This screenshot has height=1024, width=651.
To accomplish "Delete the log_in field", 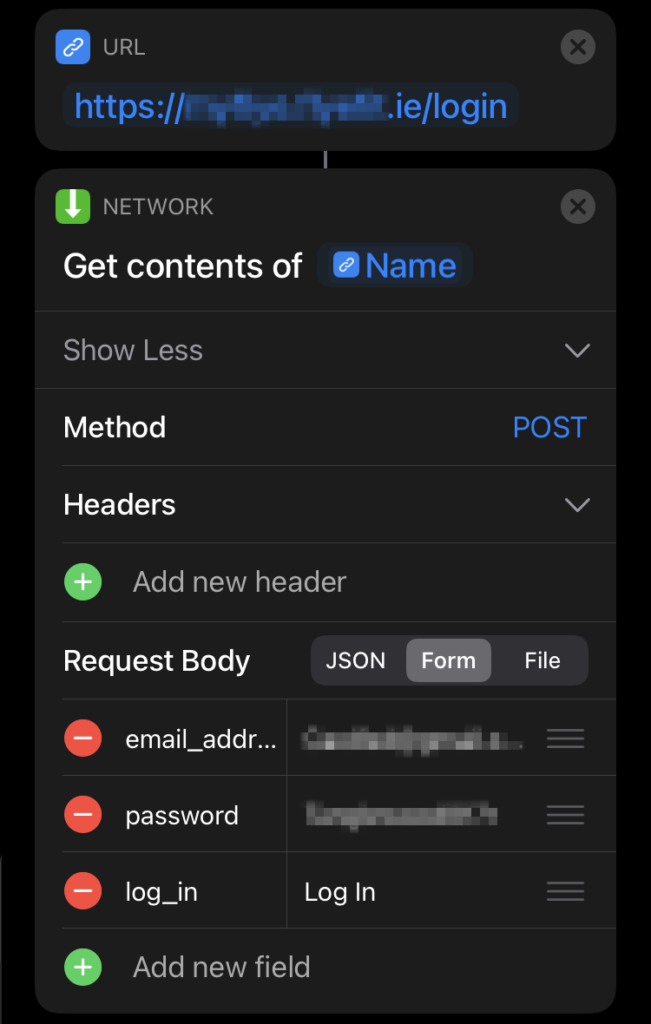I will (x=83, y=891).
